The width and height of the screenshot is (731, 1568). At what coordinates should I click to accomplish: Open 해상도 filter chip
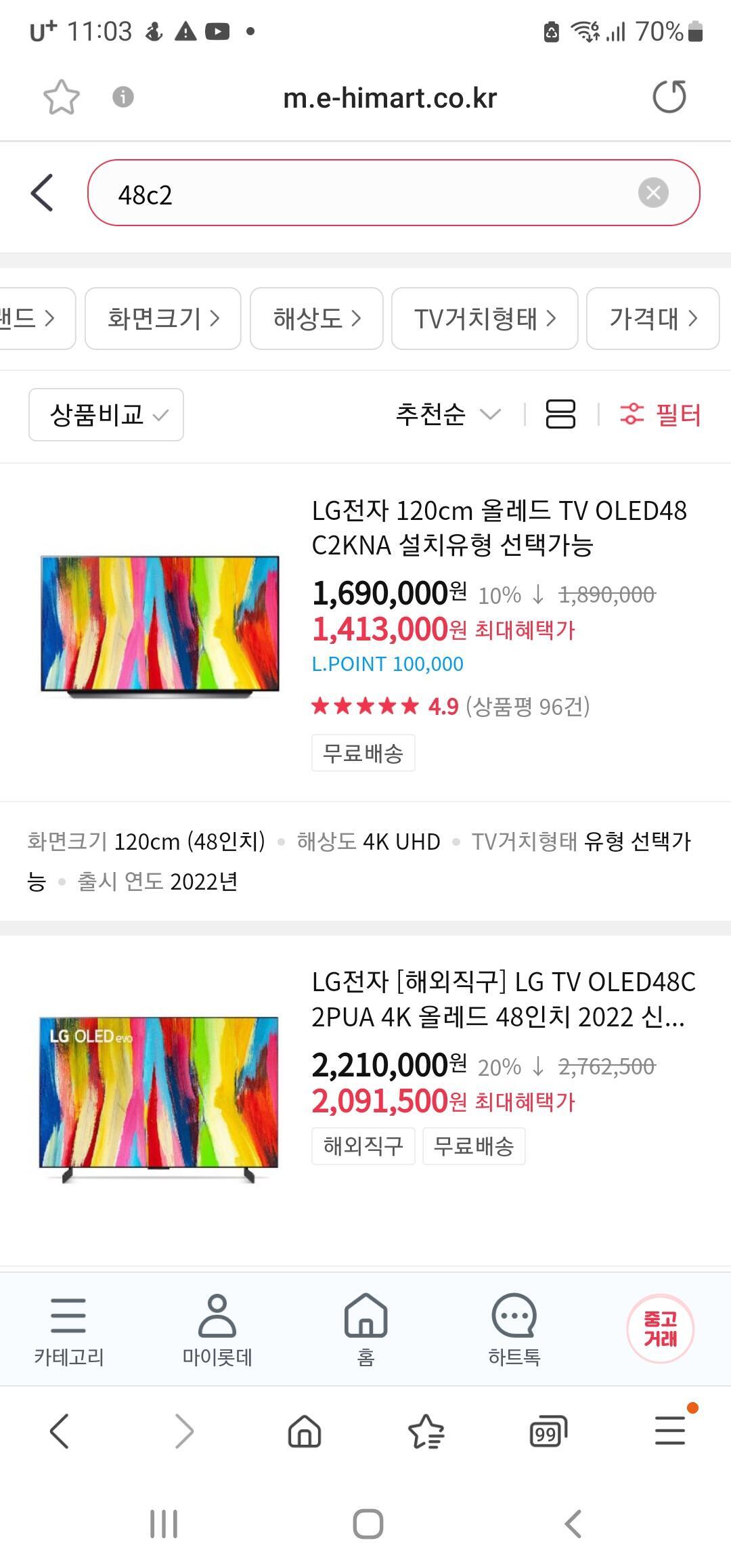(x=316, y=318)
